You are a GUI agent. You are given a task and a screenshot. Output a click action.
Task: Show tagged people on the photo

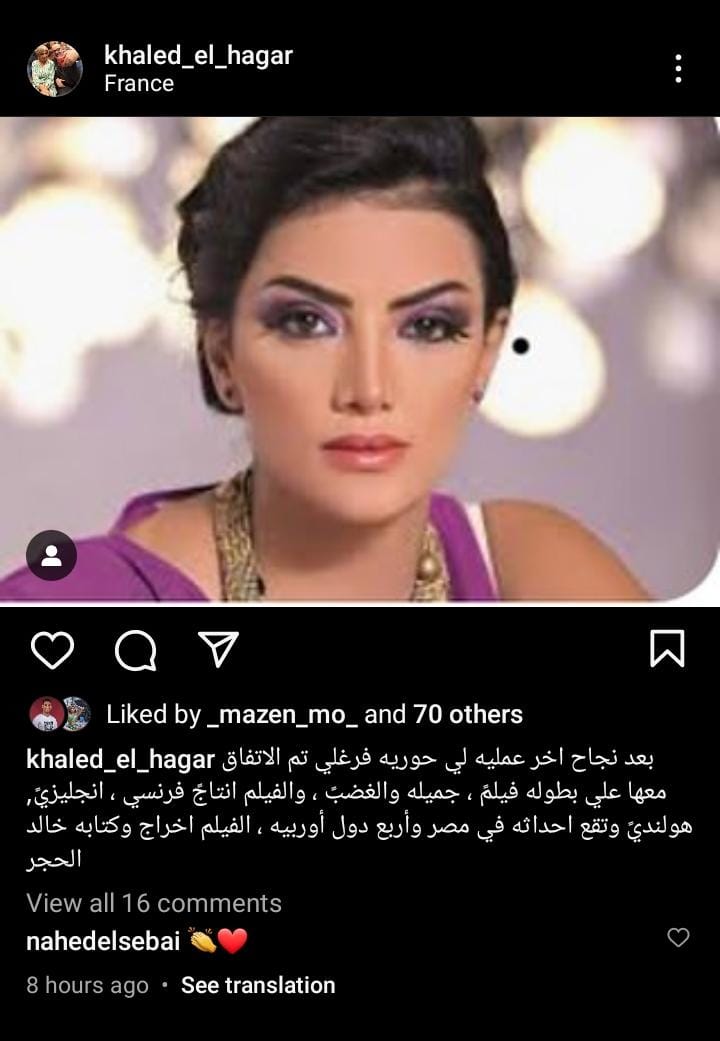pyautogui.click(x=51, y=556)
